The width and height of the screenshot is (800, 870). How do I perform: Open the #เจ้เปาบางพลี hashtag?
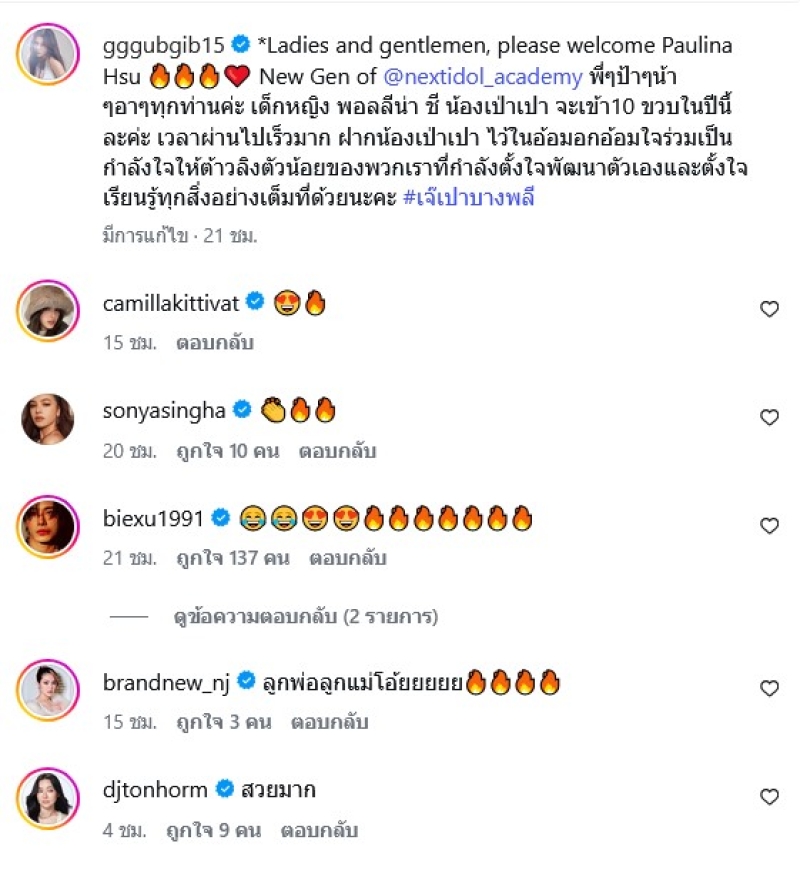coord(469,198)
